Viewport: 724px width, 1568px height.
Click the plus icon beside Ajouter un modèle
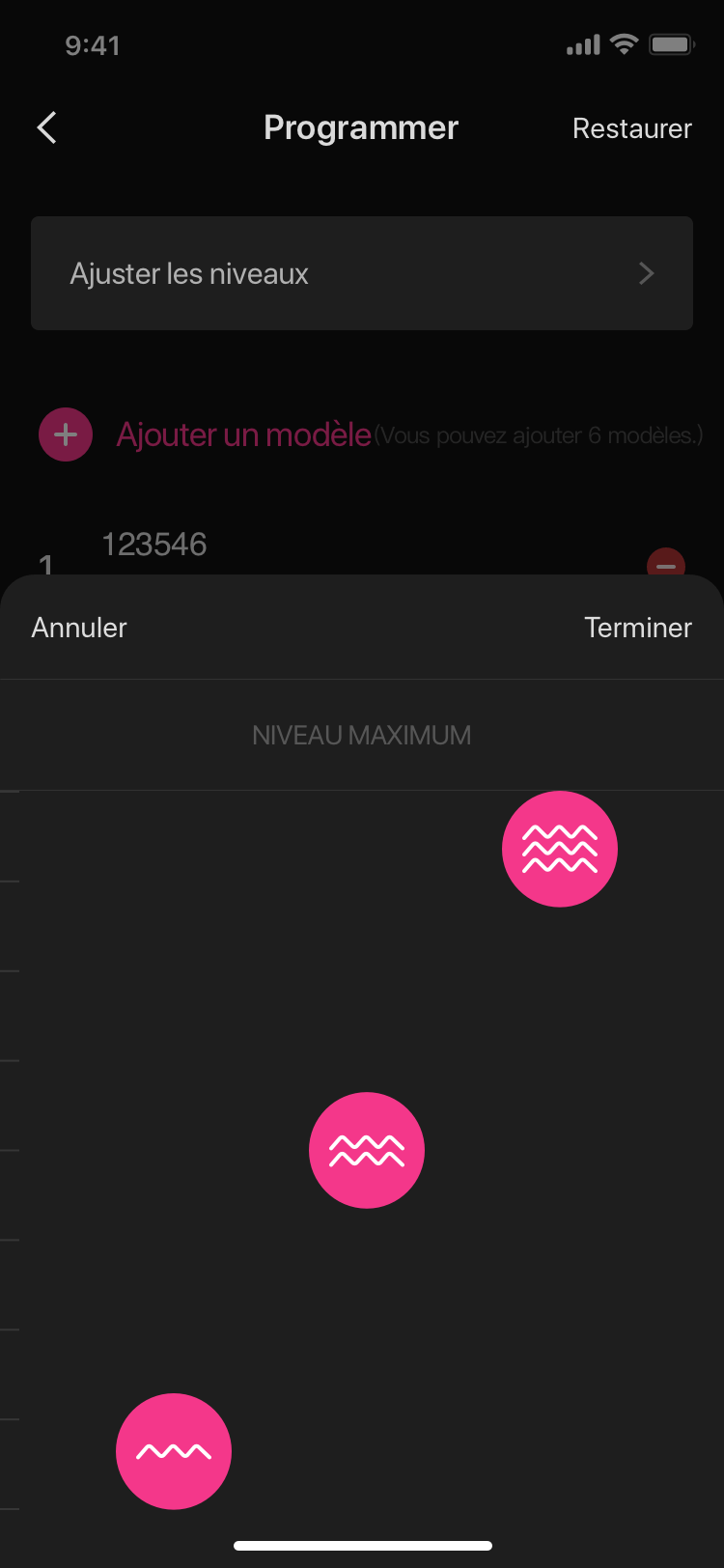[x=65, y=434]
